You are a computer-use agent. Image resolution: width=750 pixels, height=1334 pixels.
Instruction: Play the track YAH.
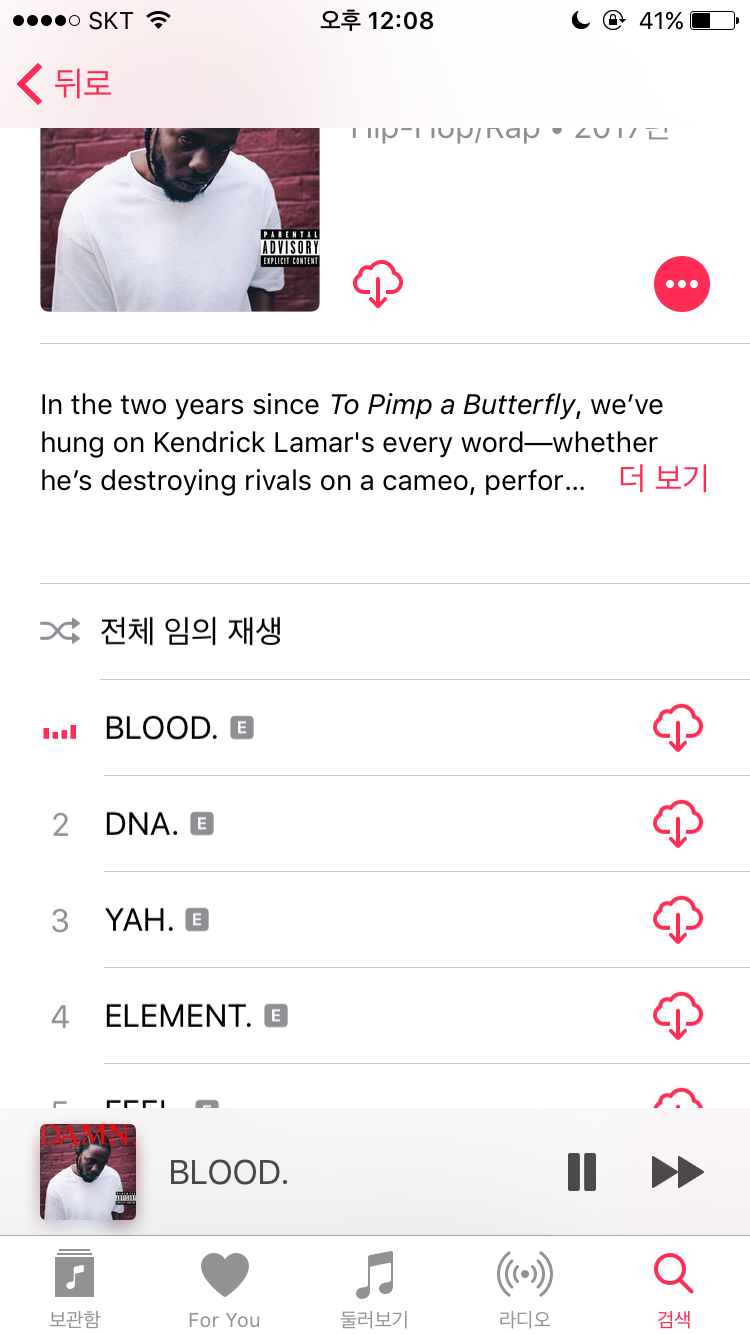pos(139,920)
